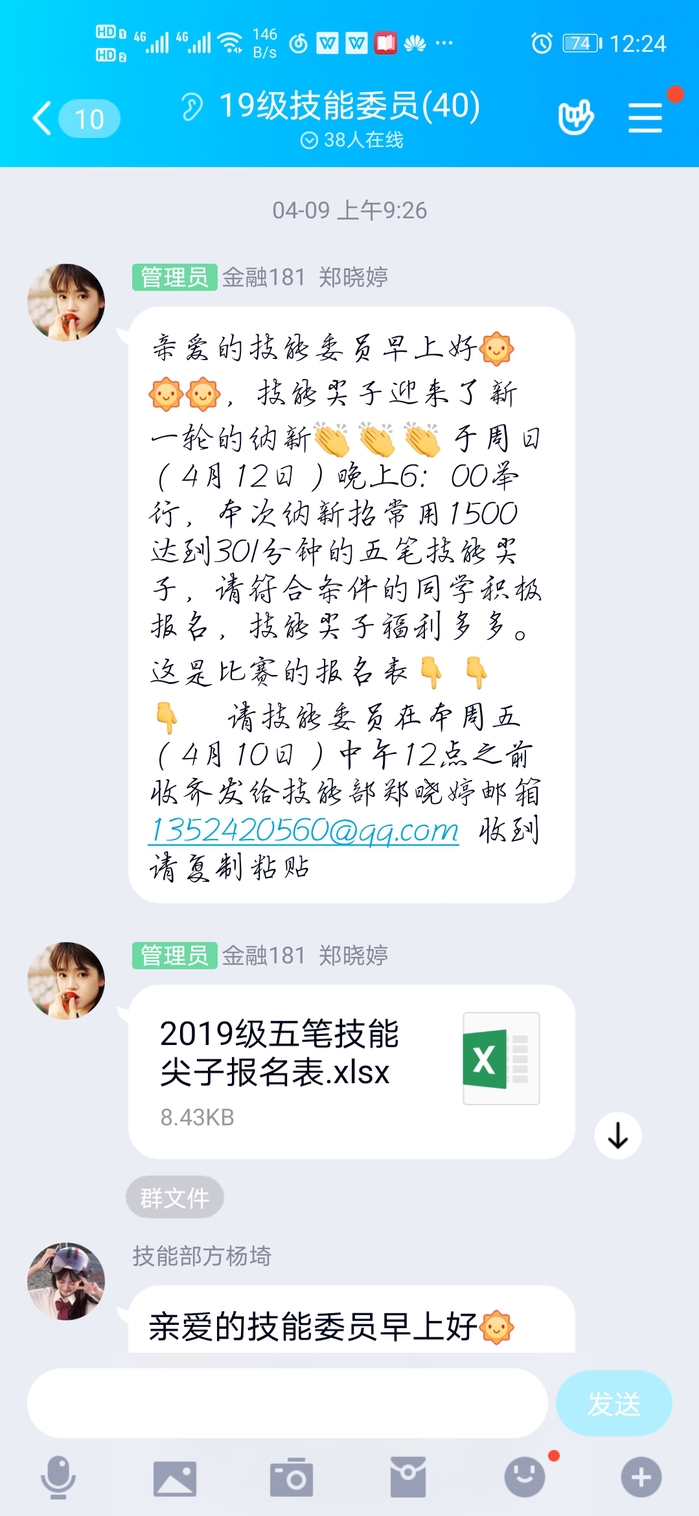Open the camera to take a photo

[291, 1478]
